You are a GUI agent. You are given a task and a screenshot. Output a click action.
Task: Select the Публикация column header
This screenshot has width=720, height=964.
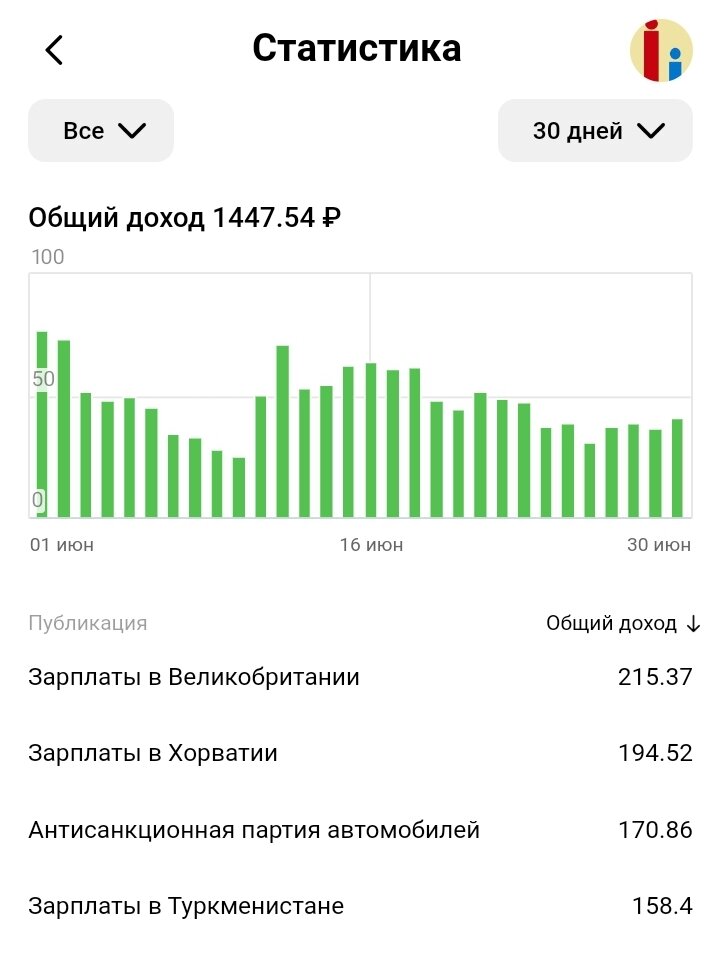pyautogui.click(x=87, y=622)
